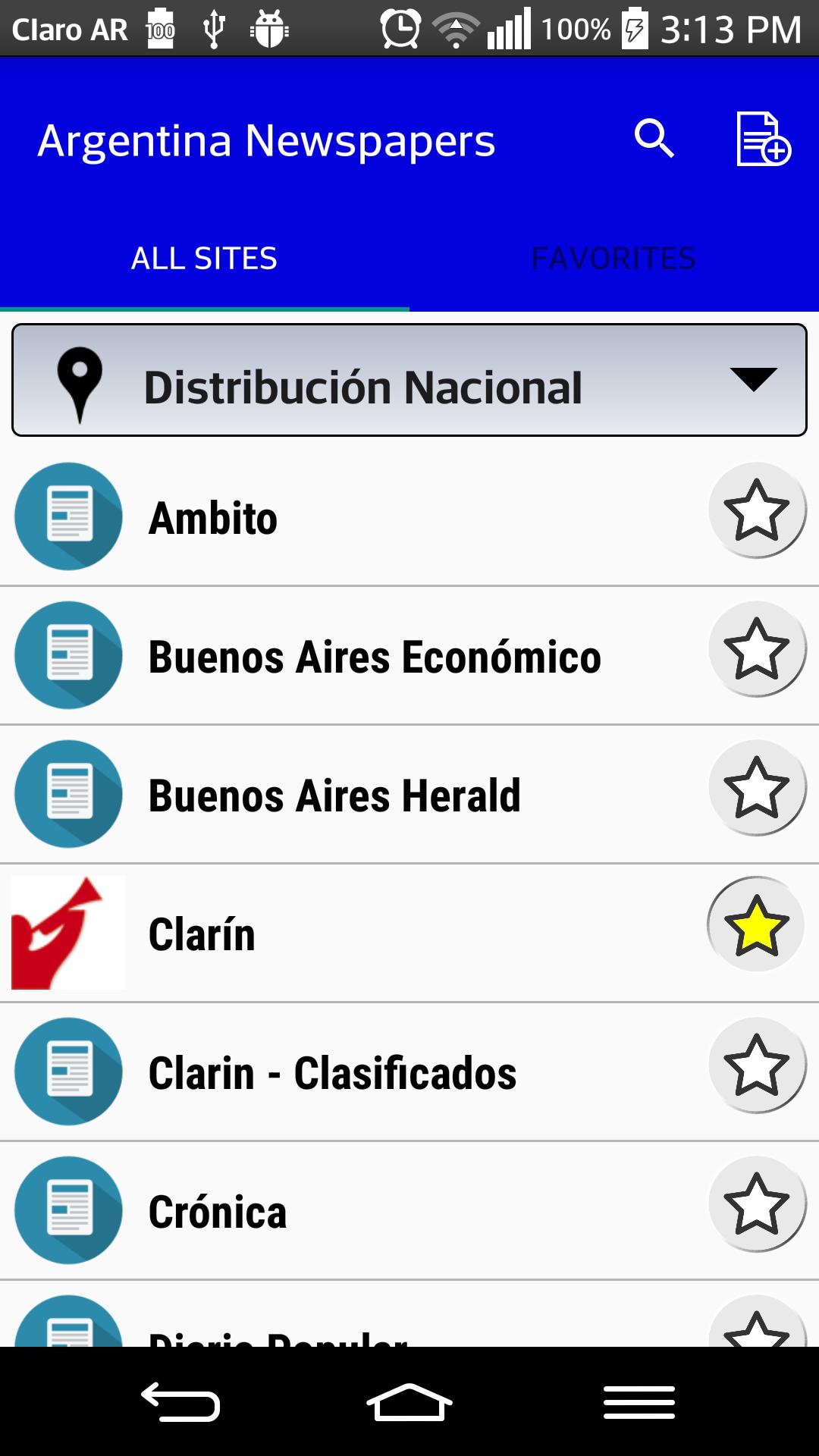Click the Clarin - Clasificados newspaper icon
Screen dimensions: 819x1456
[68, 1072]
